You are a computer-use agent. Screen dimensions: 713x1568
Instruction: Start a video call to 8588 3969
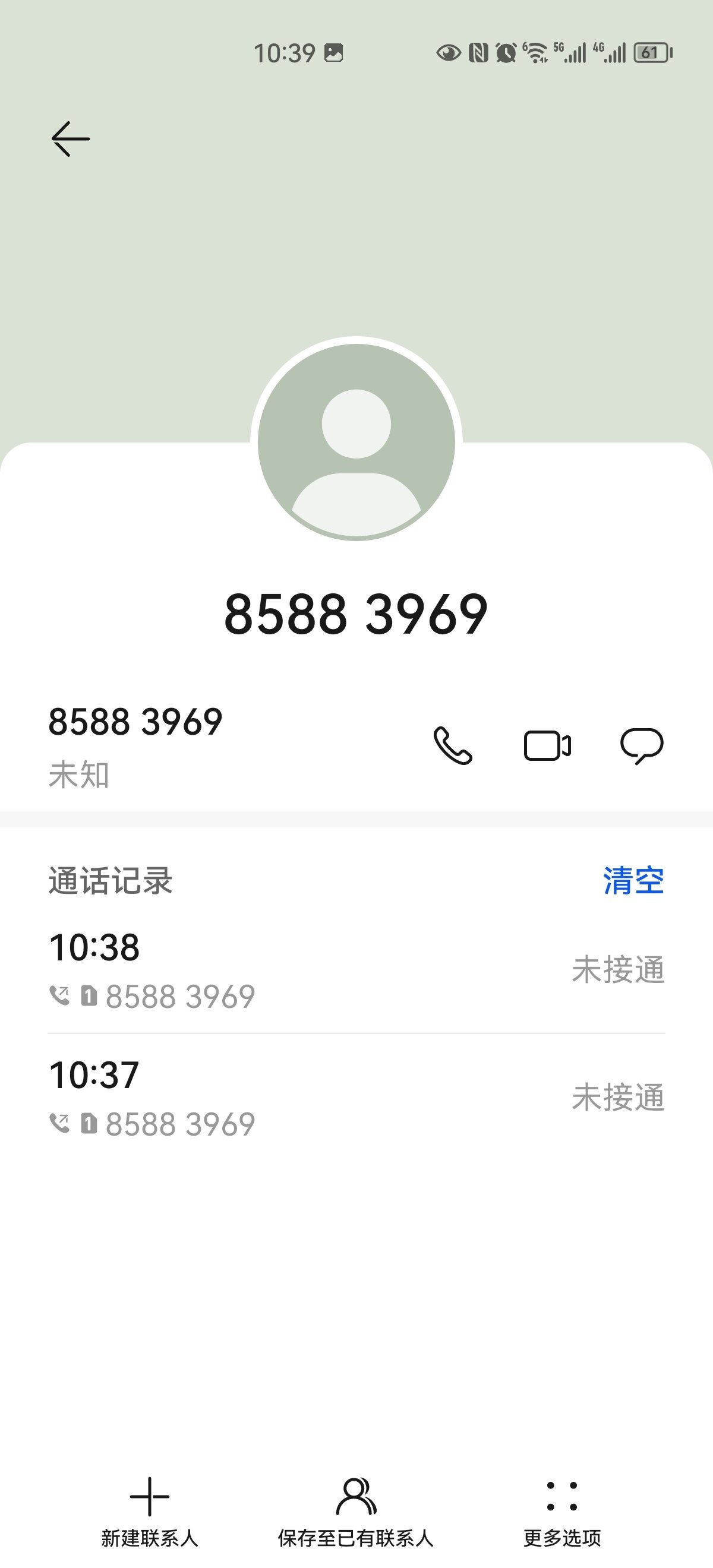(x=547, y=745)
